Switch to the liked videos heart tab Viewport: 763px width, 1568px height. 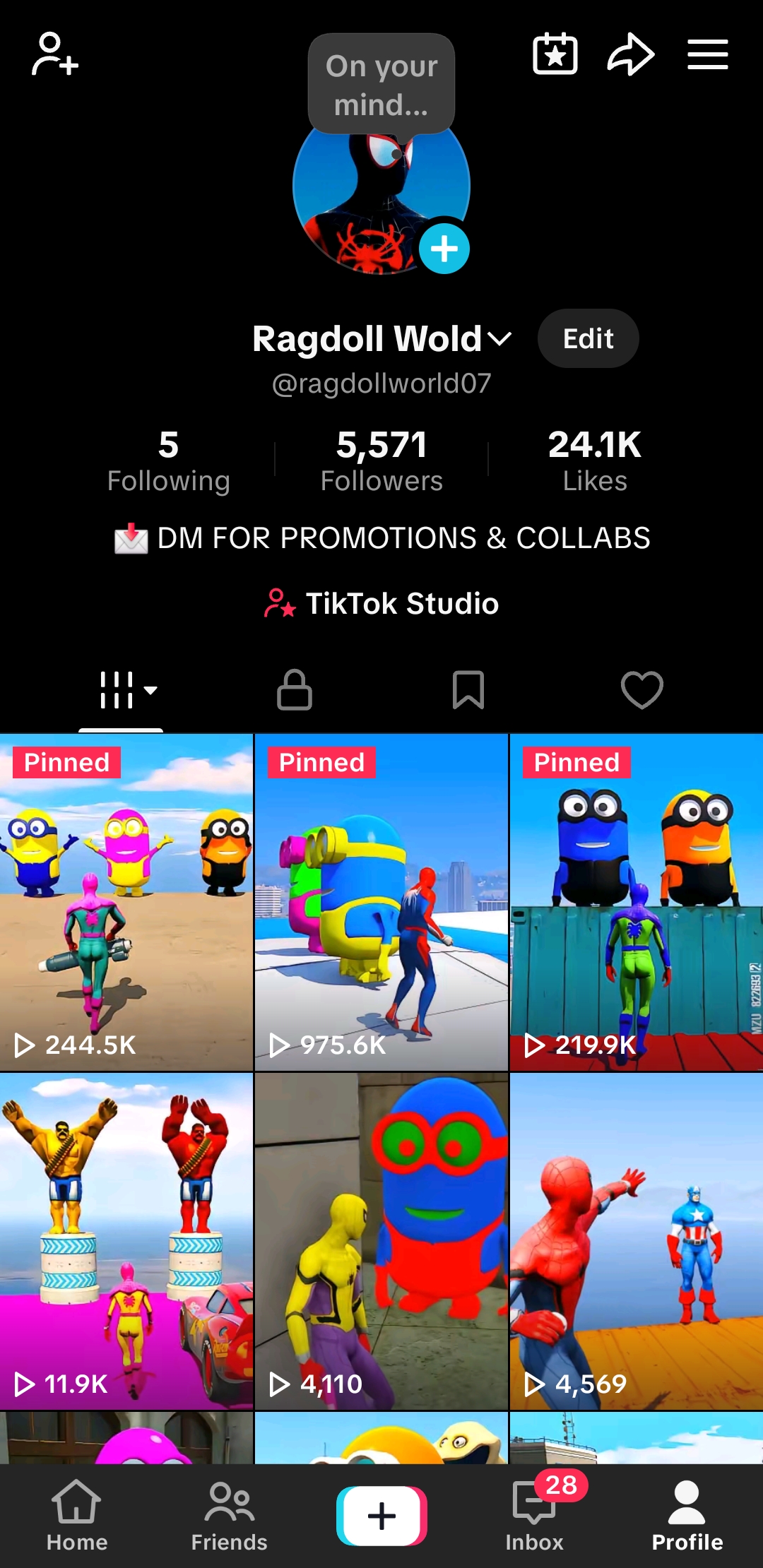point(642,689)
